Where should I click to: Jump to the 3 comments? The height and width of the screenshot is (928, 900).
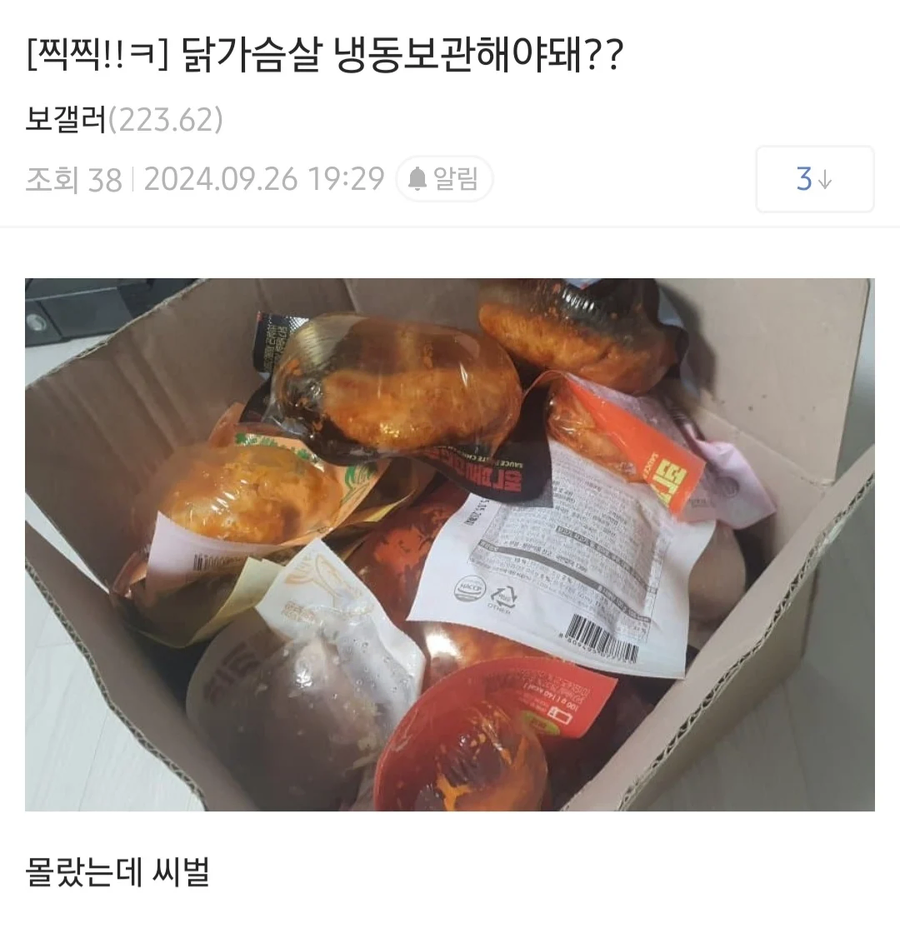pos(814,179)
